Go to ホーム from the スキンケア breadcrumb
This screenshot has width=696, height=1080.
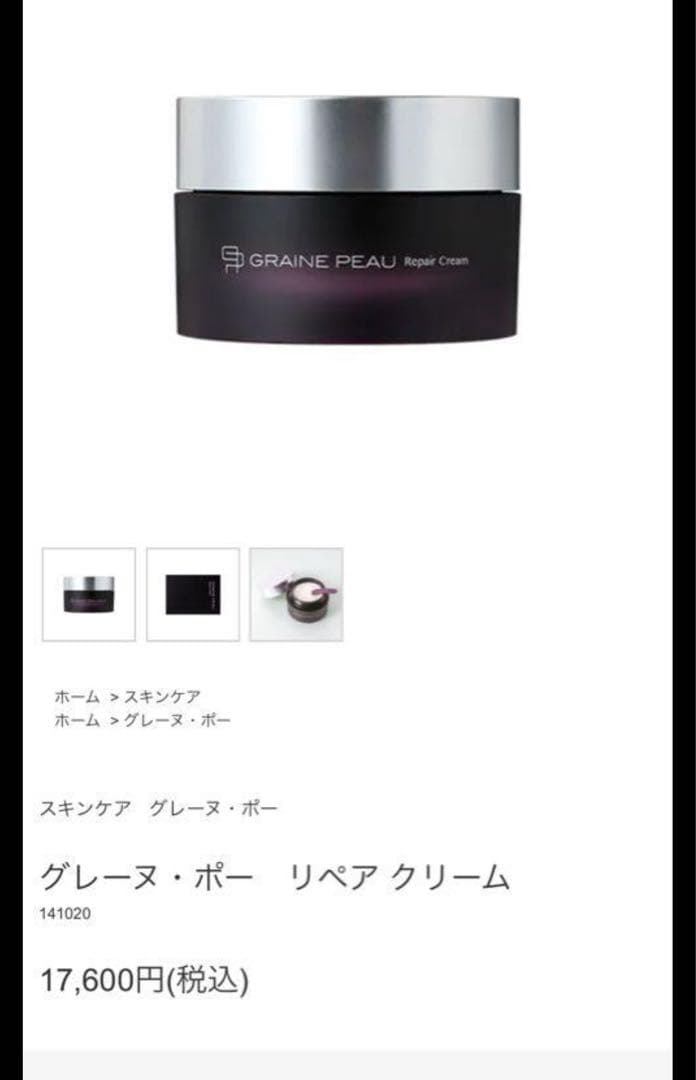coord(77,697)
